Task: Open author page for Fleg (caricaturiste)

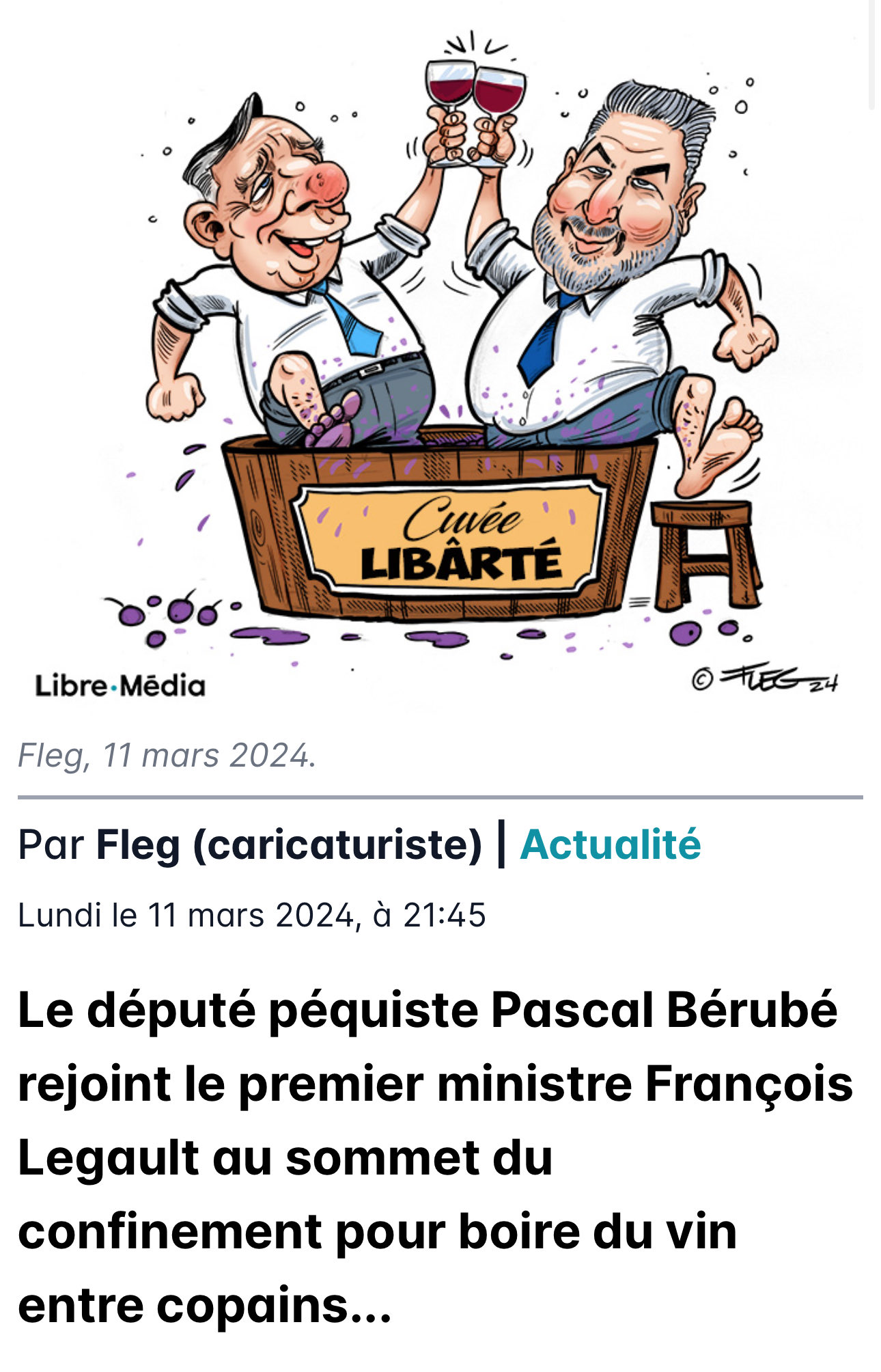Action: point(289,845)
